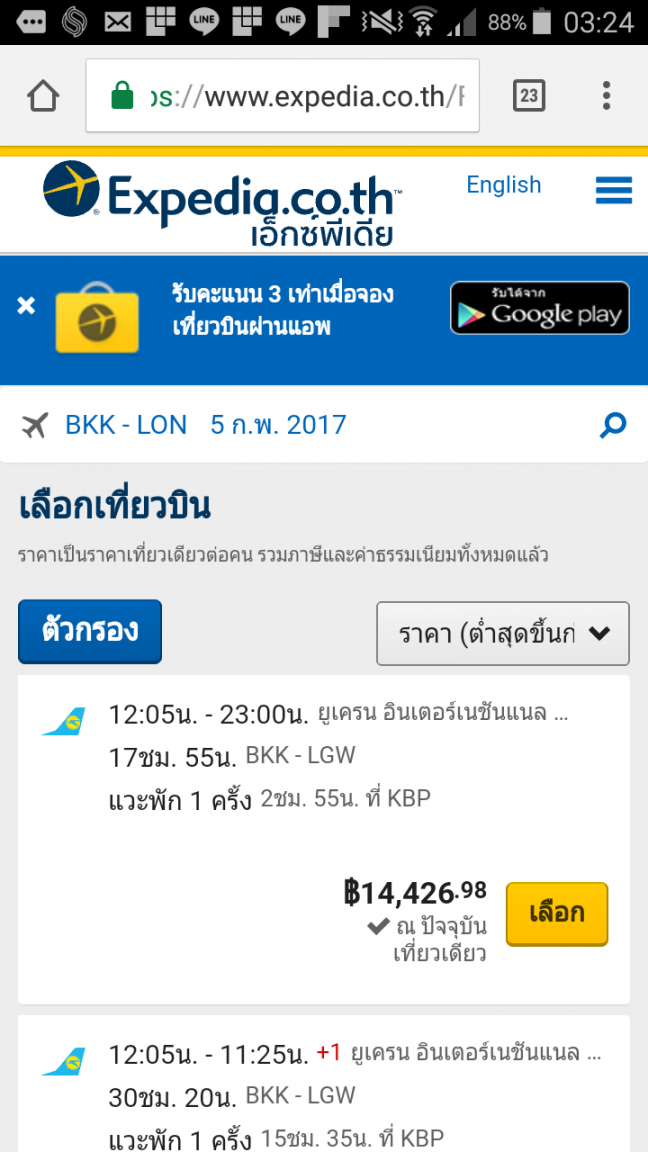648x1152 pixels.
Task: Open the browser overflow menu
Action: 606,96
